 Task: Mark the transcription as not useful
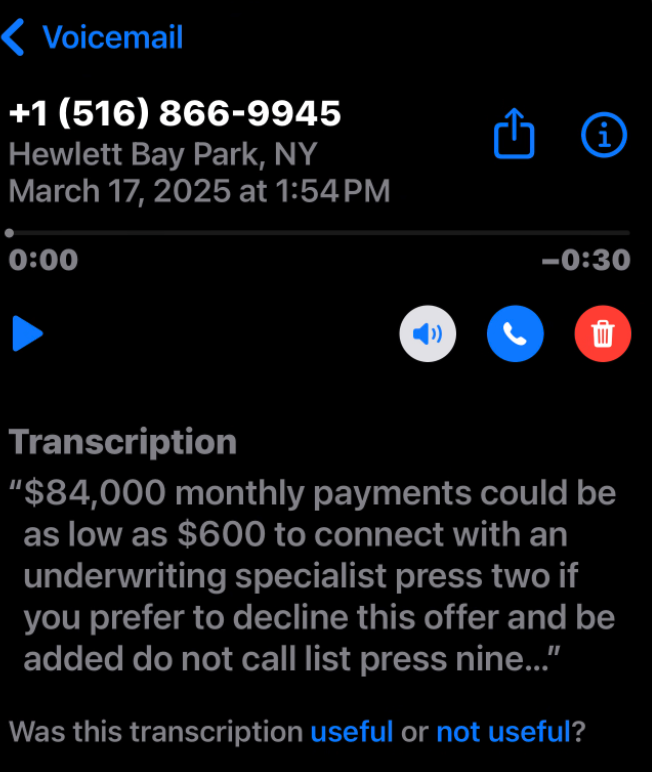(x=503, y=731)
